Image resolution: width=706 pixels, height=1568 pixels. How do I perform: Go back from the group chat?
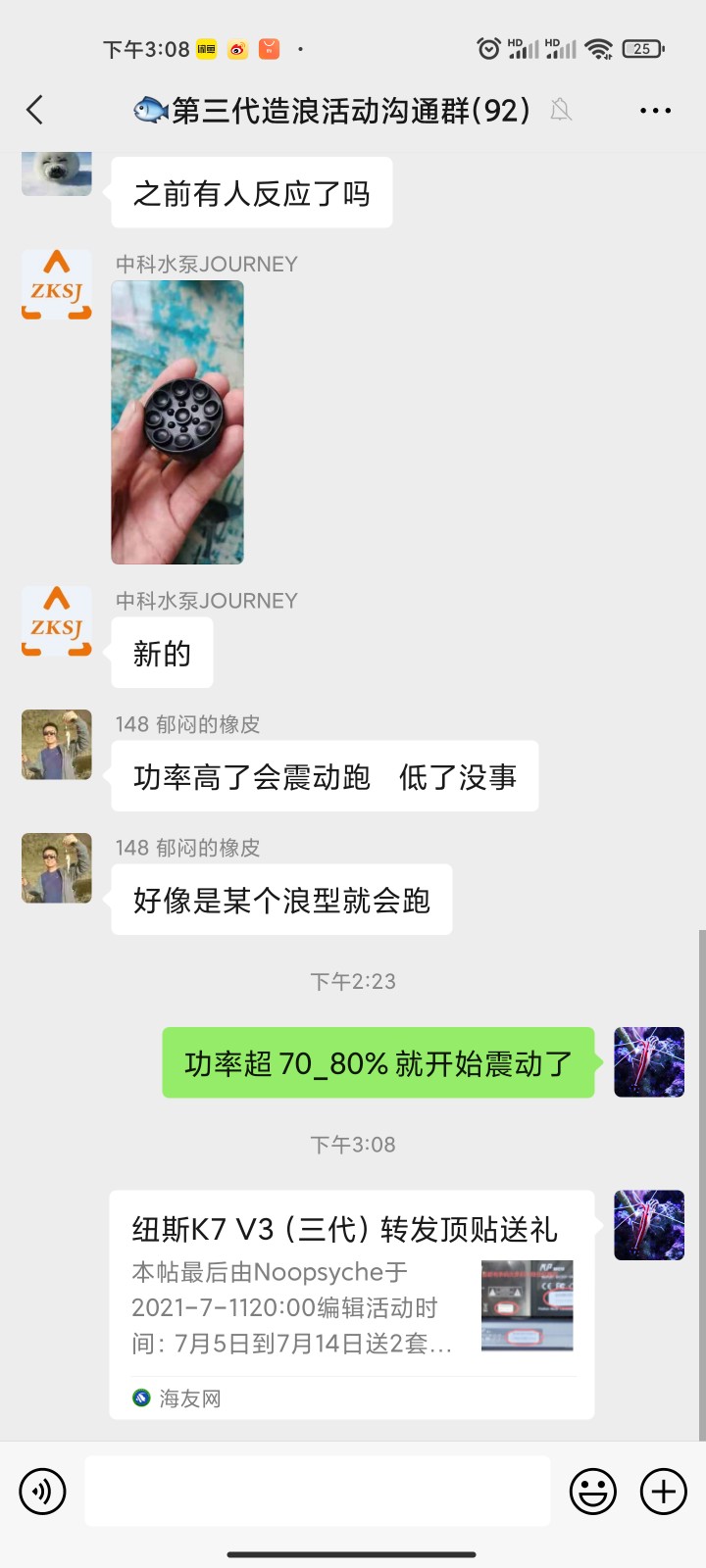35,110
